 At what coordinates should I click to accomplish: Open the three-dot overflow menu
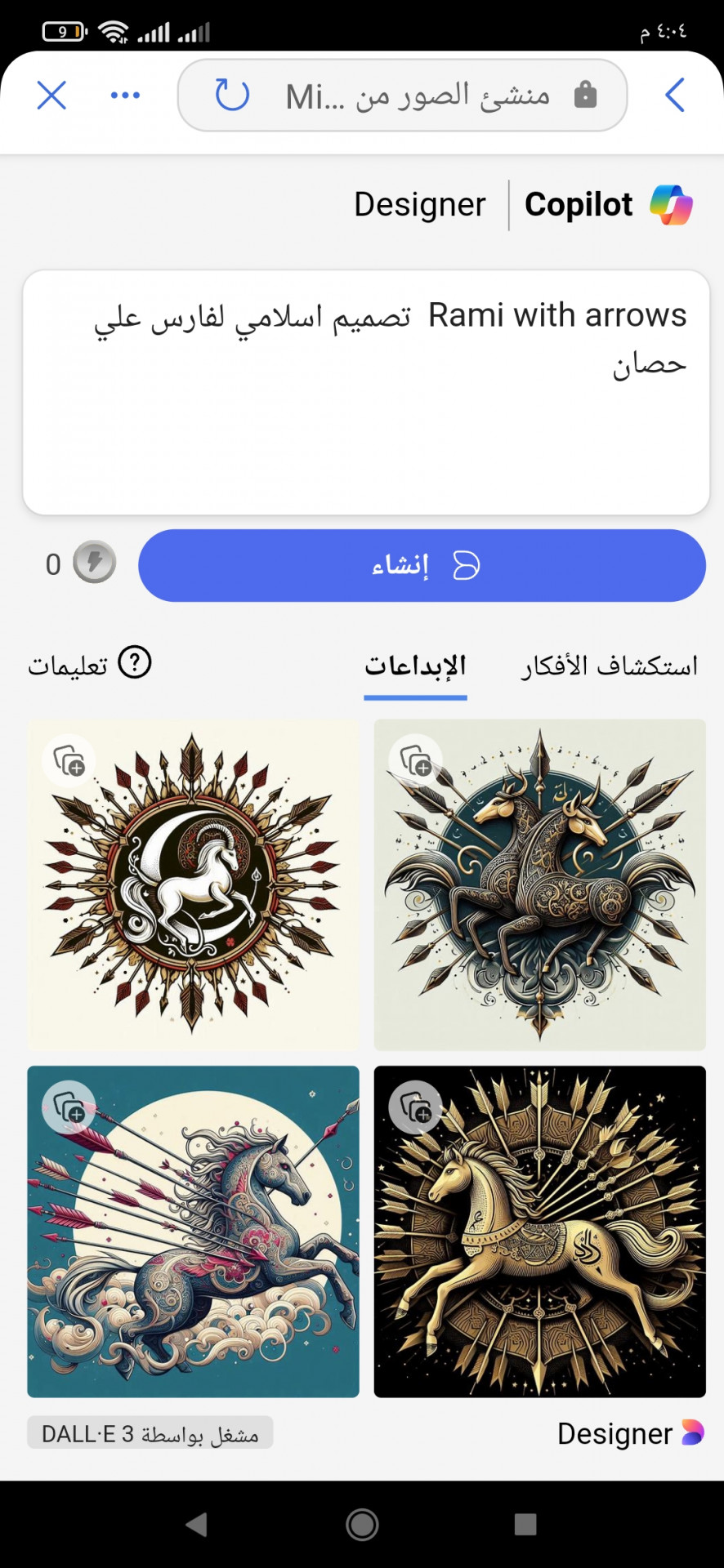click(125, 96)
